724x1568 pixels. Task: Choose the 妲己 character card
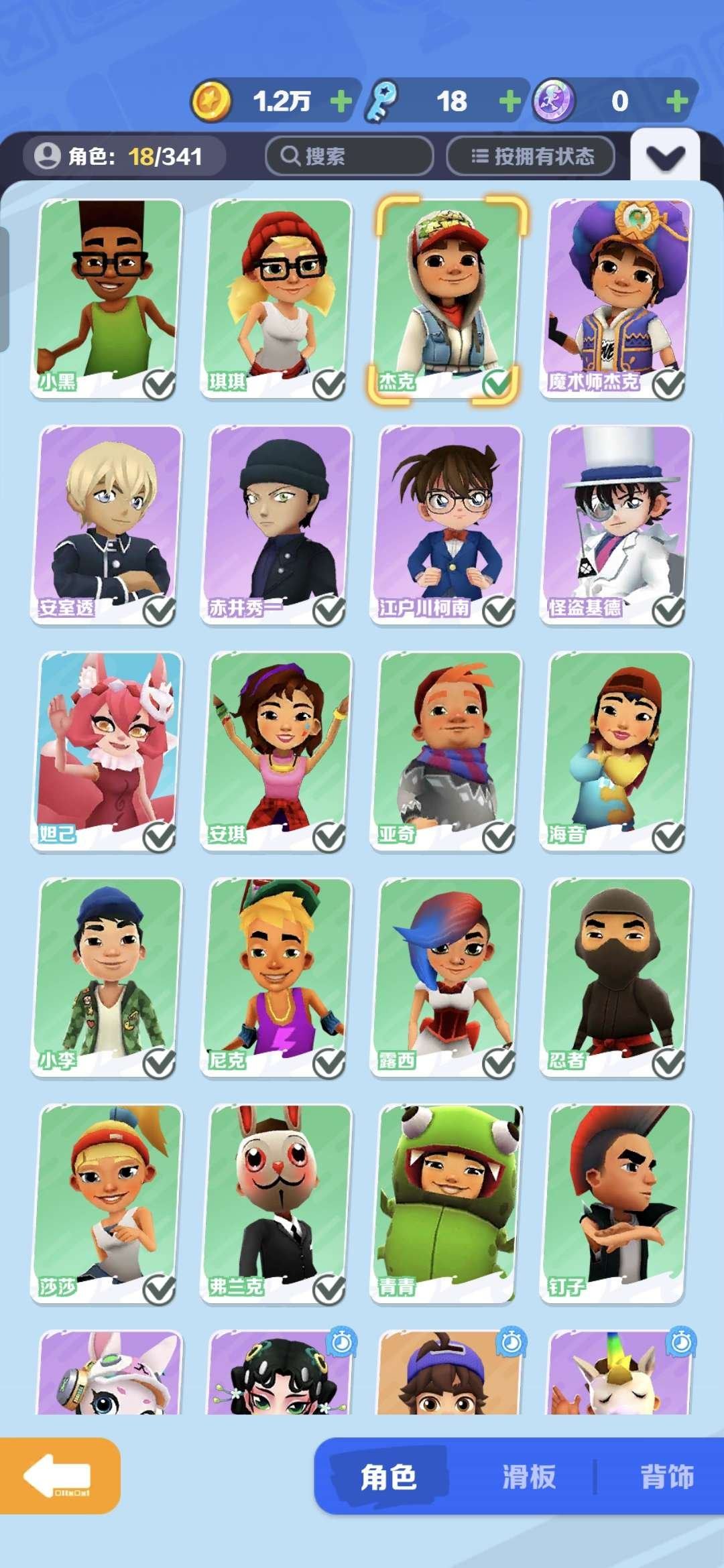[107, 750]
